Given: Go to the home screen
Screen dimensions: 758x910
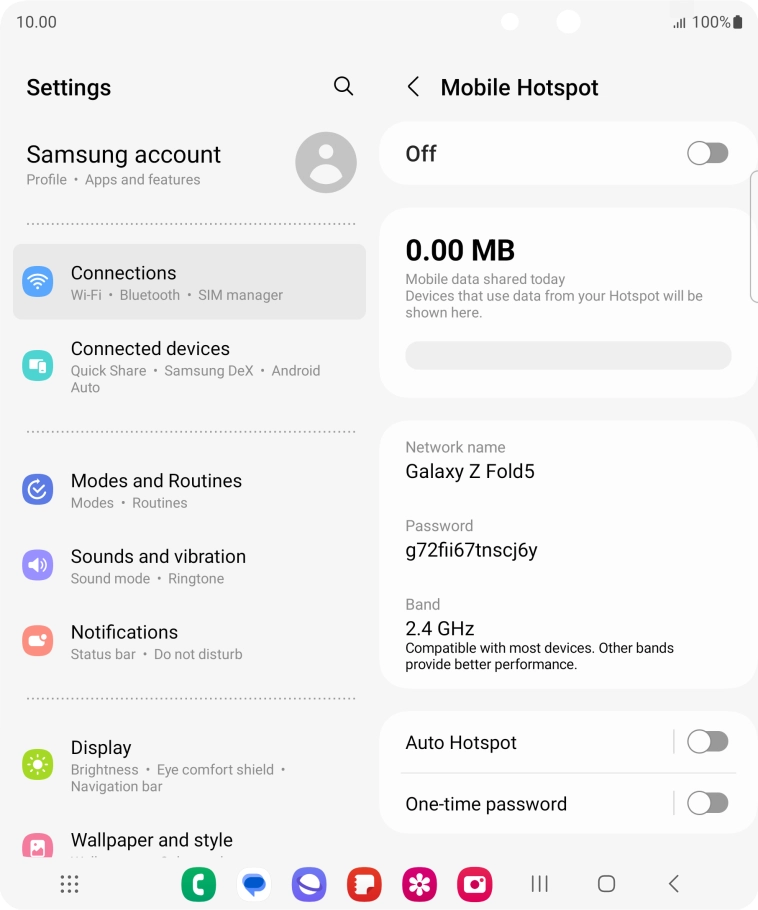Looking at the screenshot, I should [606, 884].
